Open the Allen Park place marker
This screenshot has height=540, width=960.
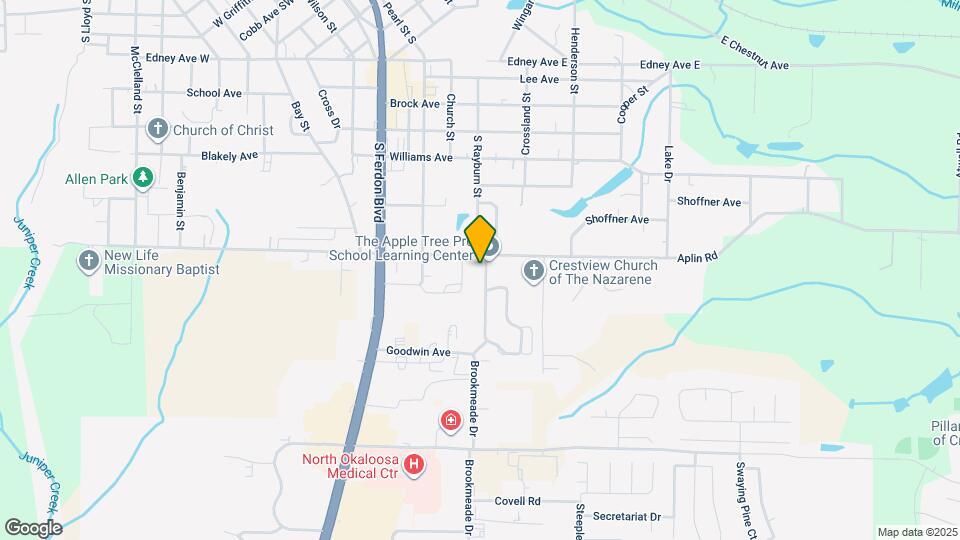143,179
